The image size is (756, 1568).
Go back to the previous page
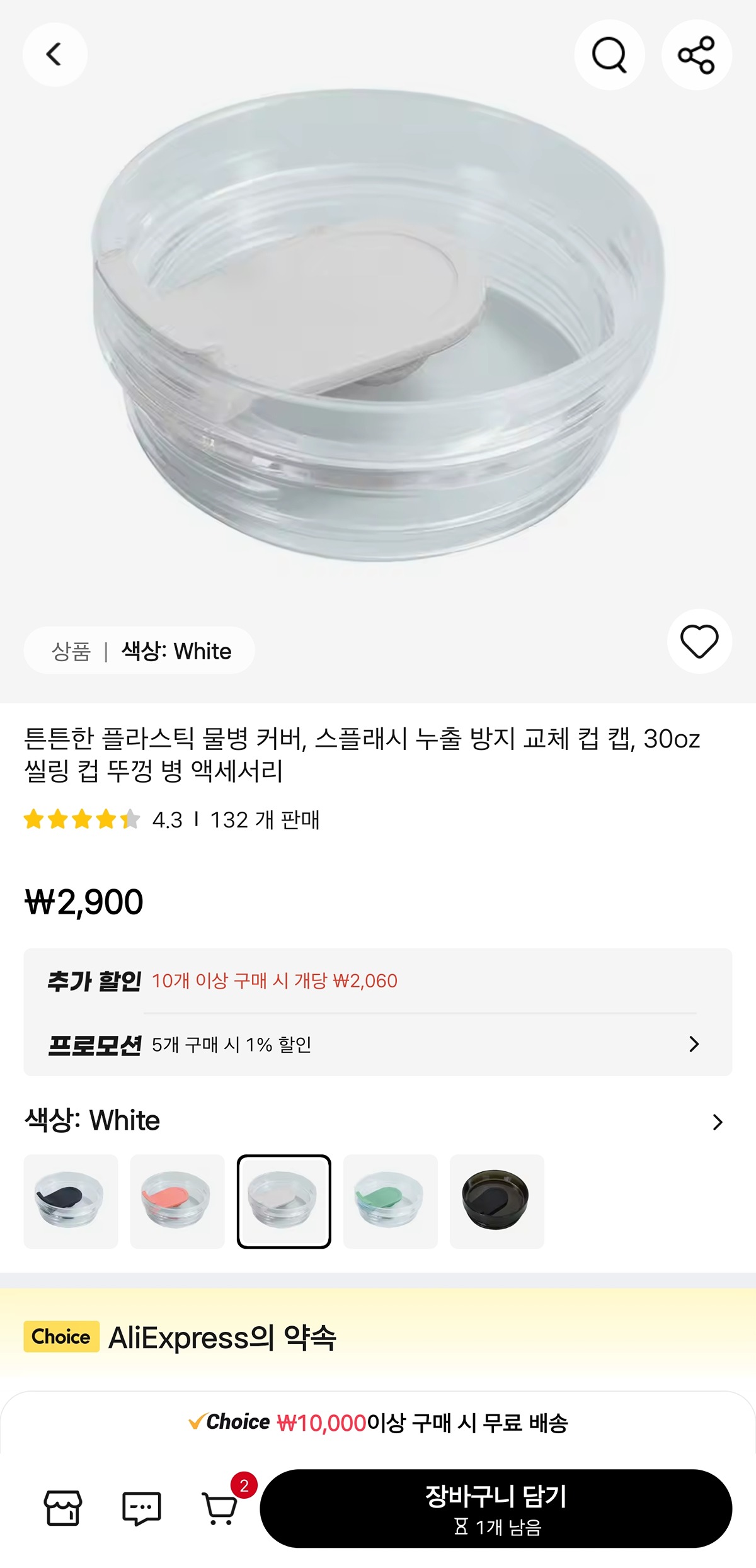(55, 55)
